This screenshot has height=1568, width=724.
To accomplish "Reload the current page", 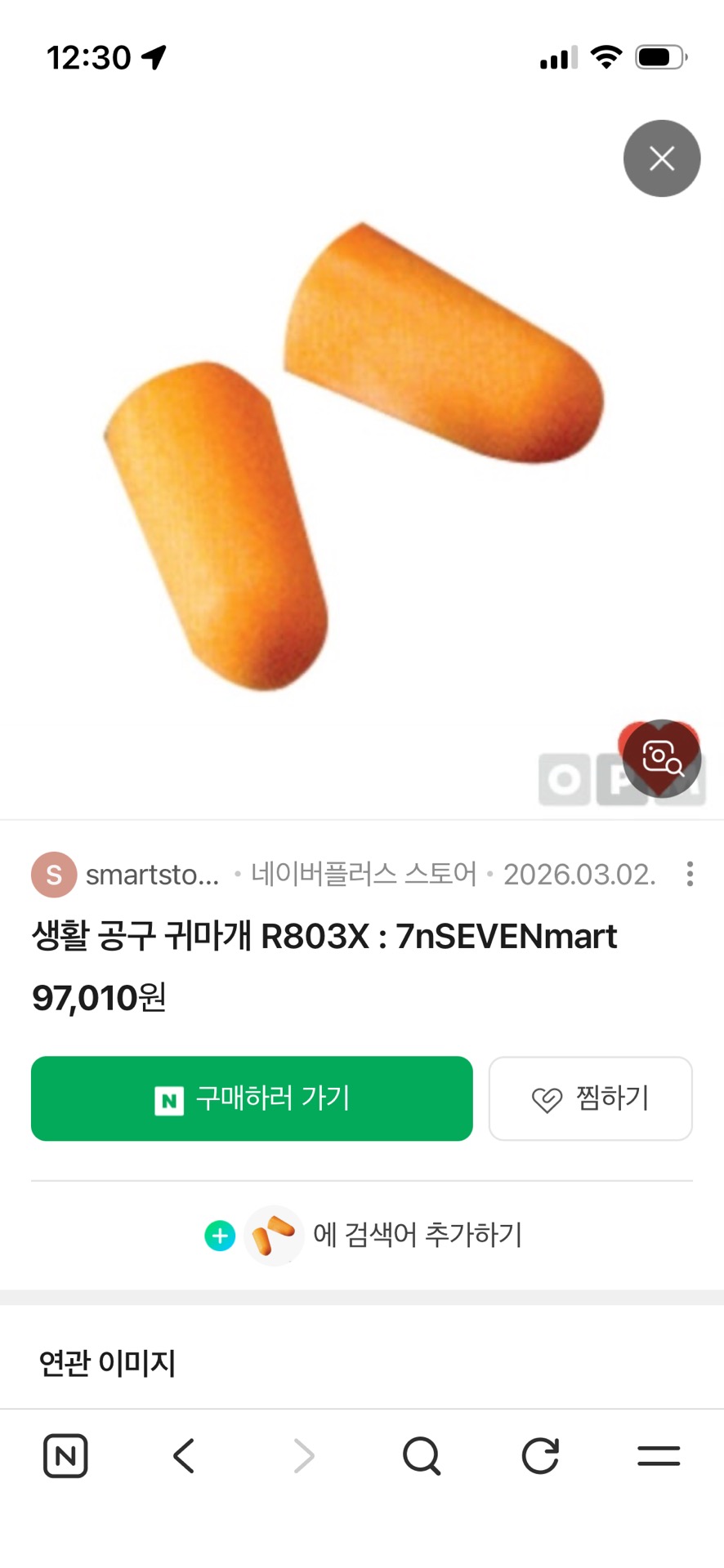I will tap(540, 1455).
